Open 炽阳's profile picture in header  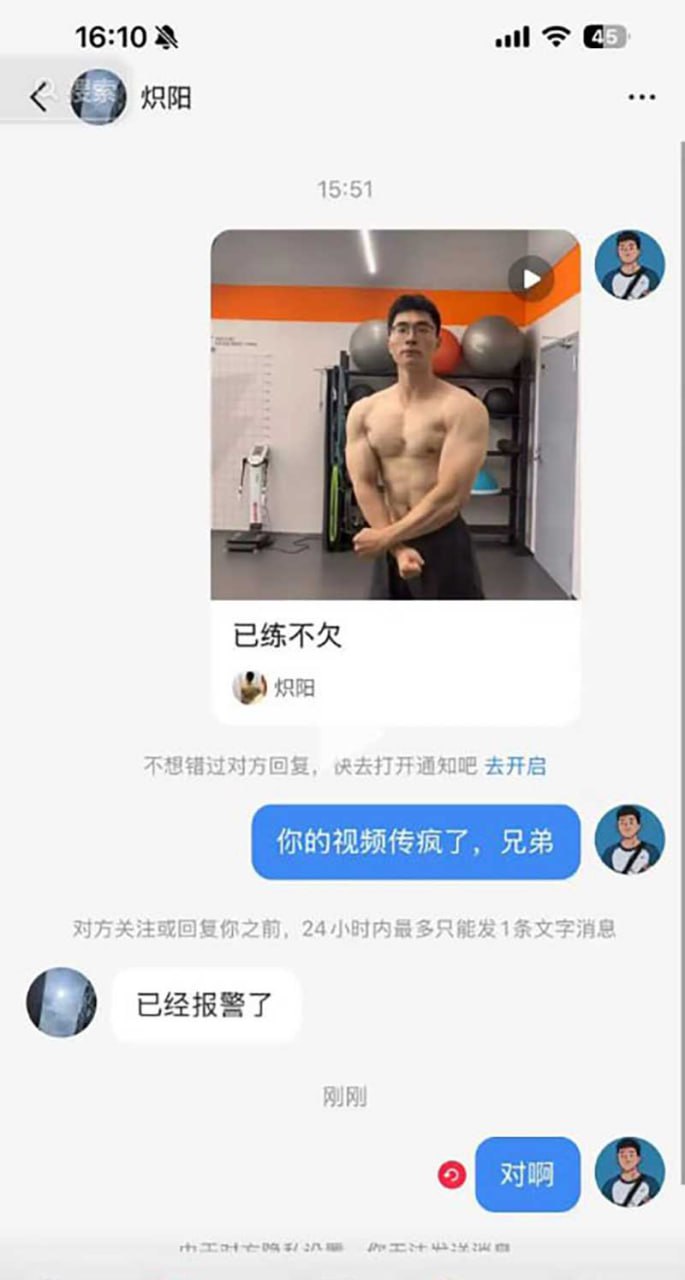coord(99,97)
